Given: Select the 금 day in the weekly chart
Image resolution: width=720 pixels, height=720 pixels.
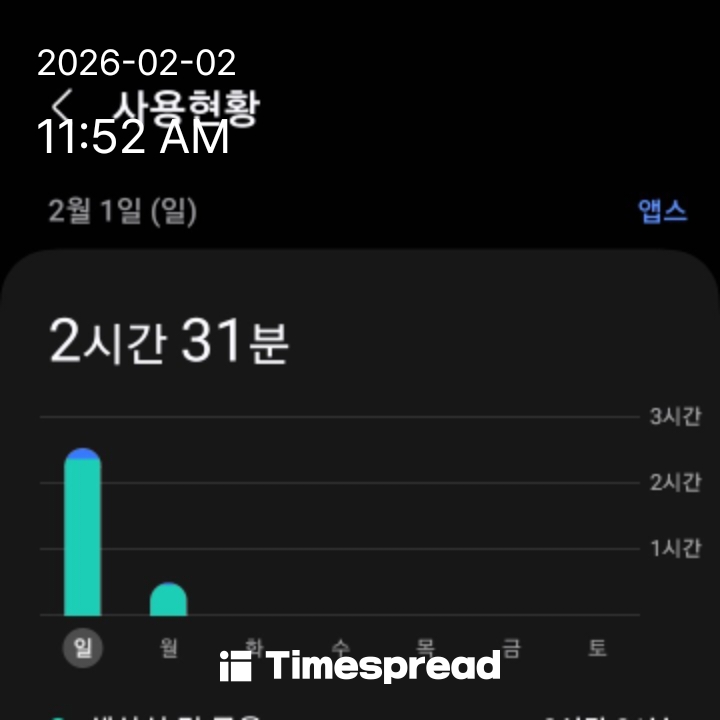Looking at the screenshot, I should [x=511, y=648].
